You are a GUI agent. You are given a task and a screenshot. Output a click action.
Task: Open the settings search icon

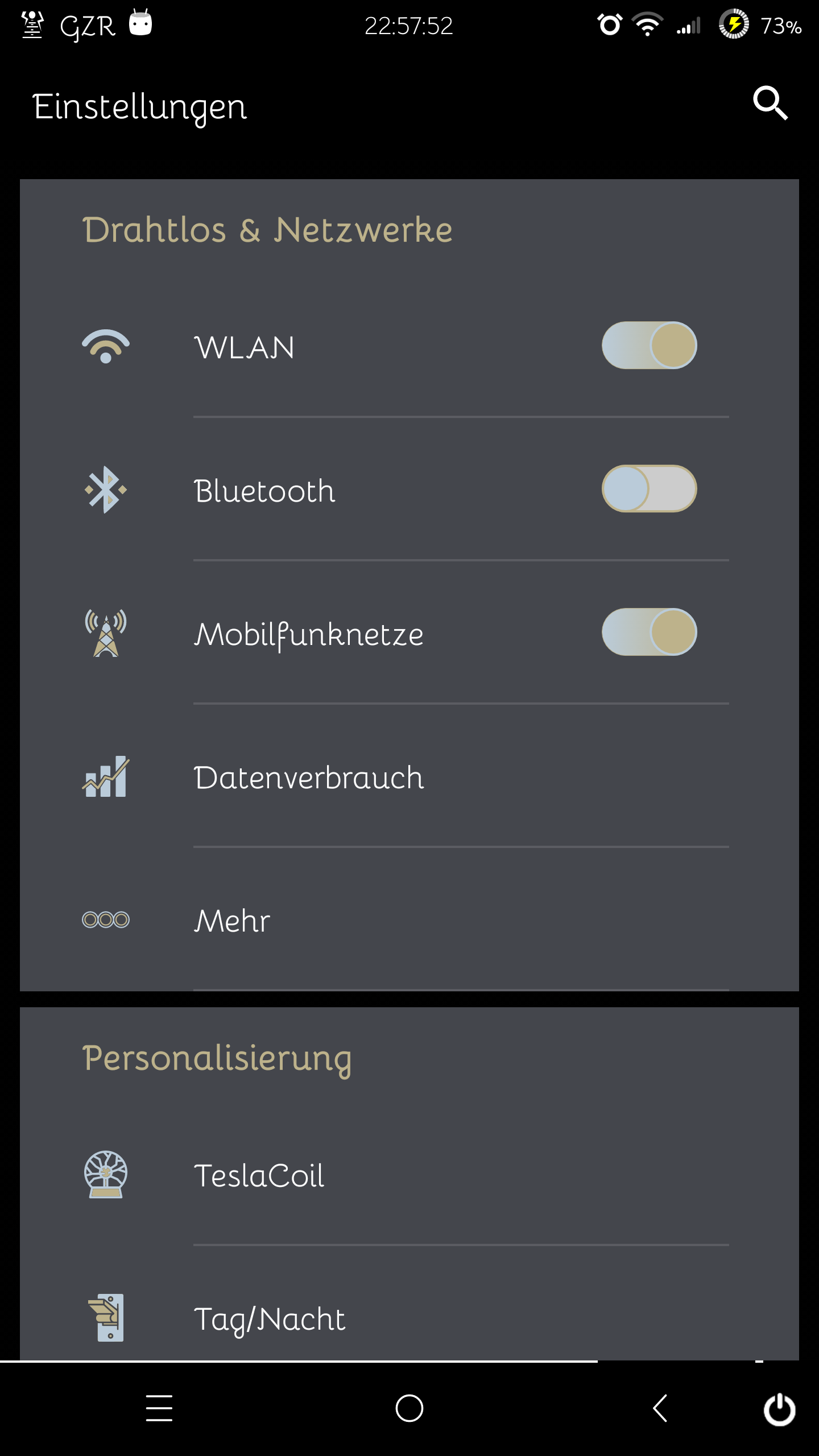pyautogui.click(x=770, y=104)
